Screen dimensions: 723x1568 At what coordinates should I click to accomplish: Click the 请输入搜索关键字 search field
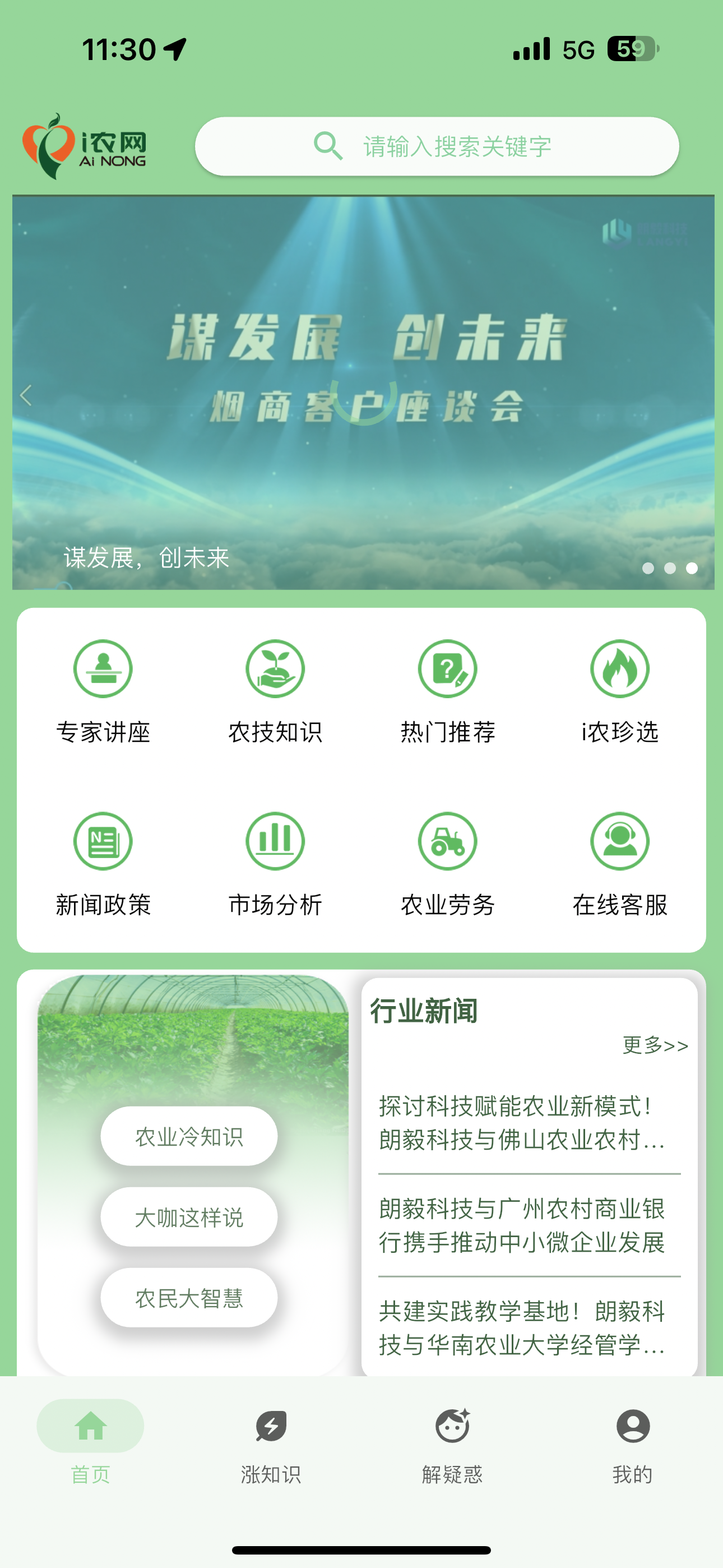pyautogui.click(x=456, y=145)
